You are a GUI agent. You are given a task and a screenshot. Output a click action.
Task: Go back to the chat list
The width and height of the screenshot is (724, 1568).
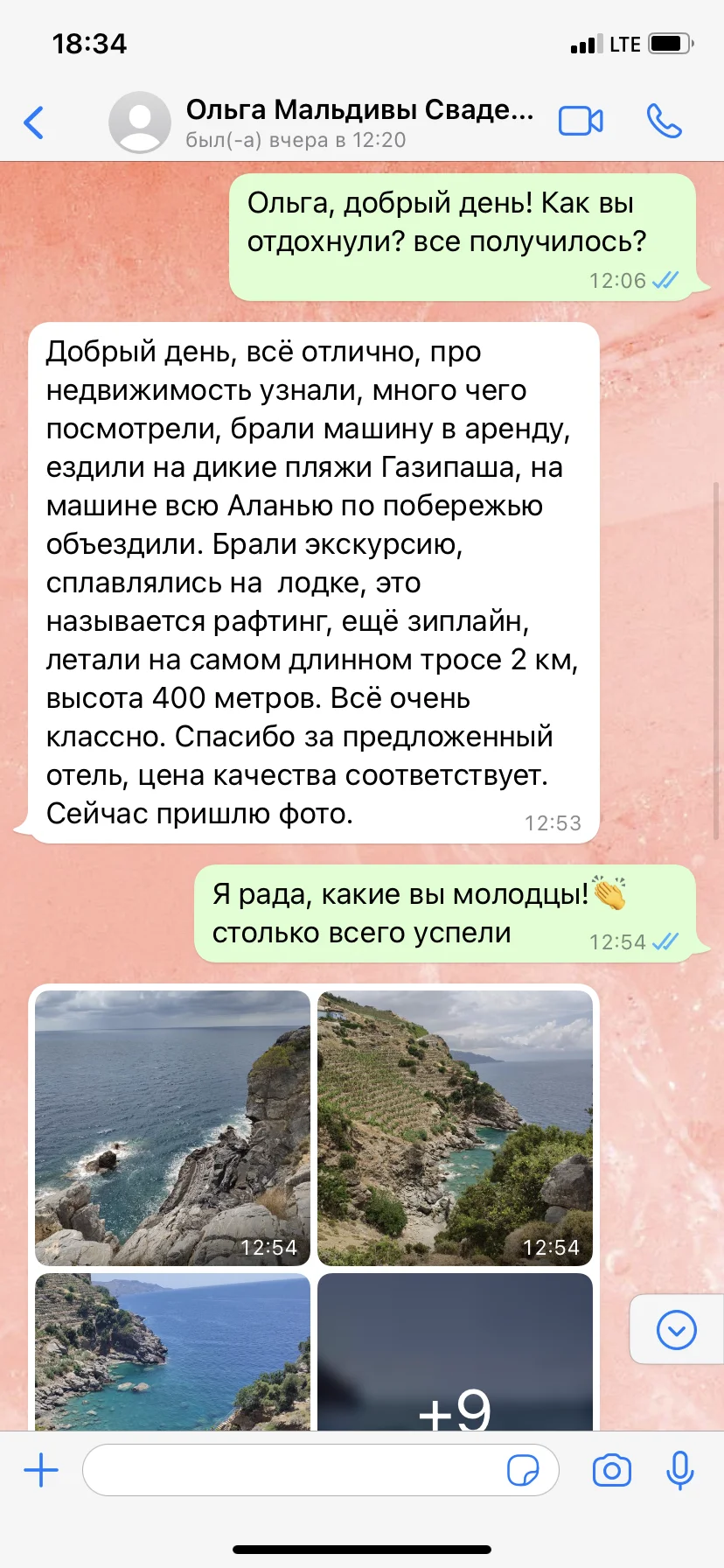point(34,122)
